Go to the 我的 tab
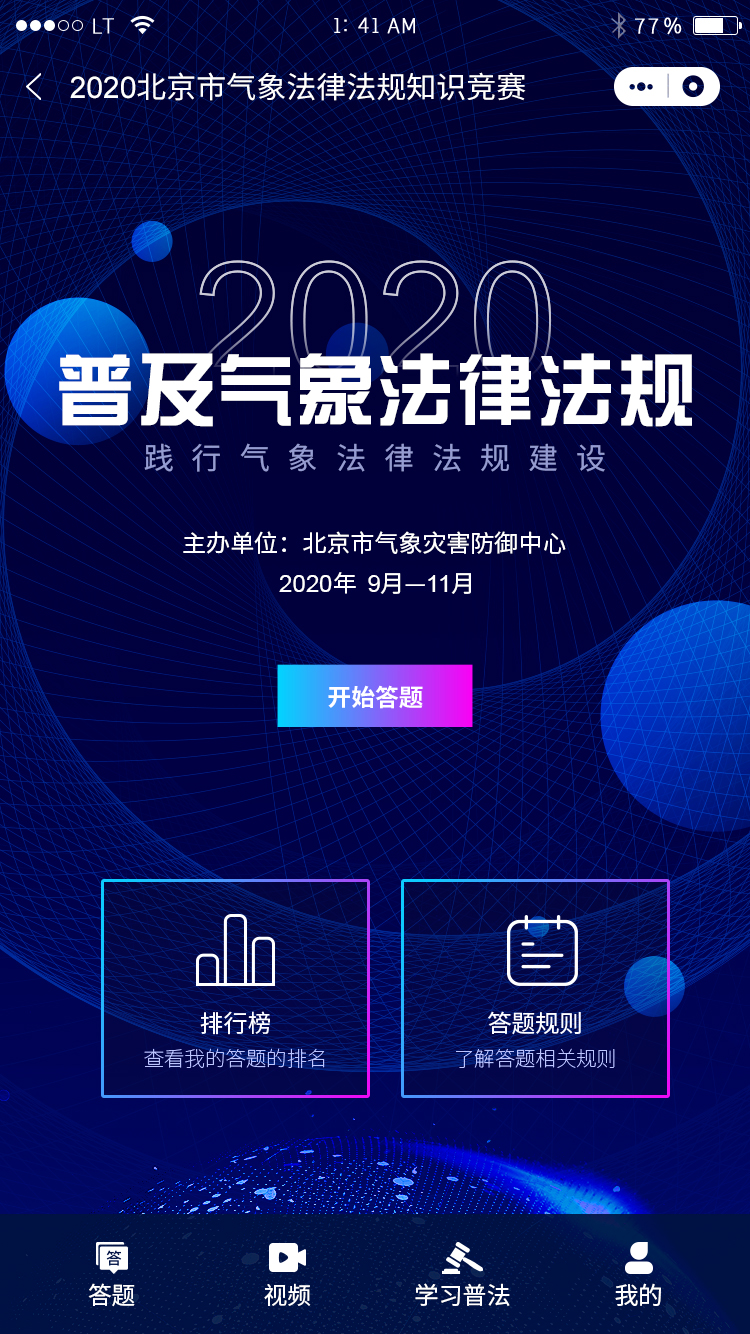Image resolution: width=750 pixels, height=1334 pixels. click(x=638, y=1275)
